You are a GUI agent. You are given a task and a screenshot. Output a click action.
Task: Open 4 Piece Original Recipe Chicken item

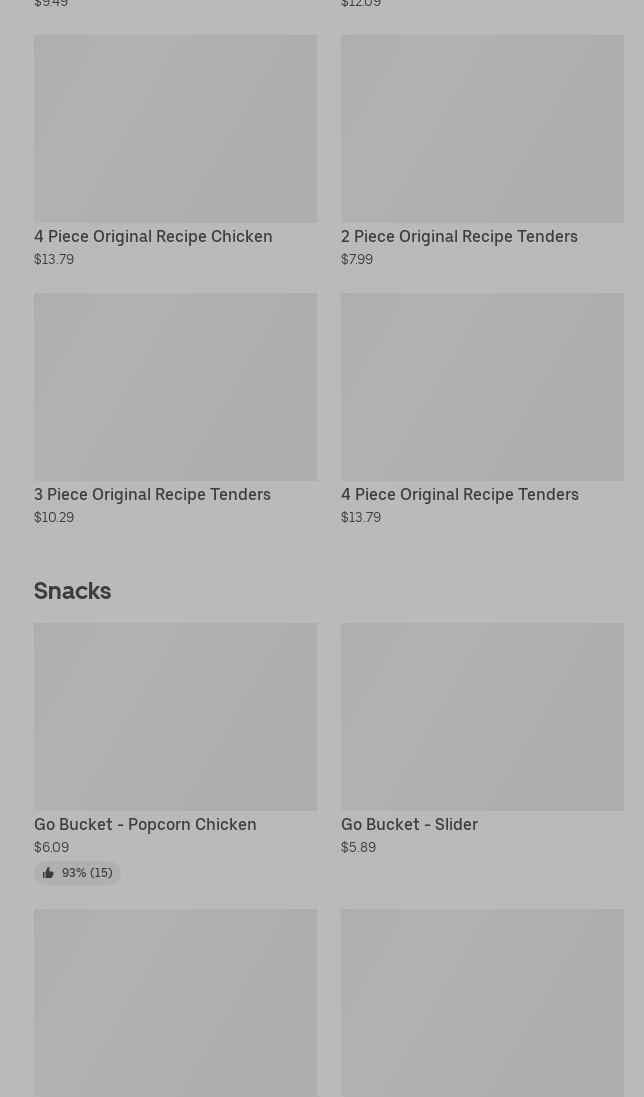(176, 151)
